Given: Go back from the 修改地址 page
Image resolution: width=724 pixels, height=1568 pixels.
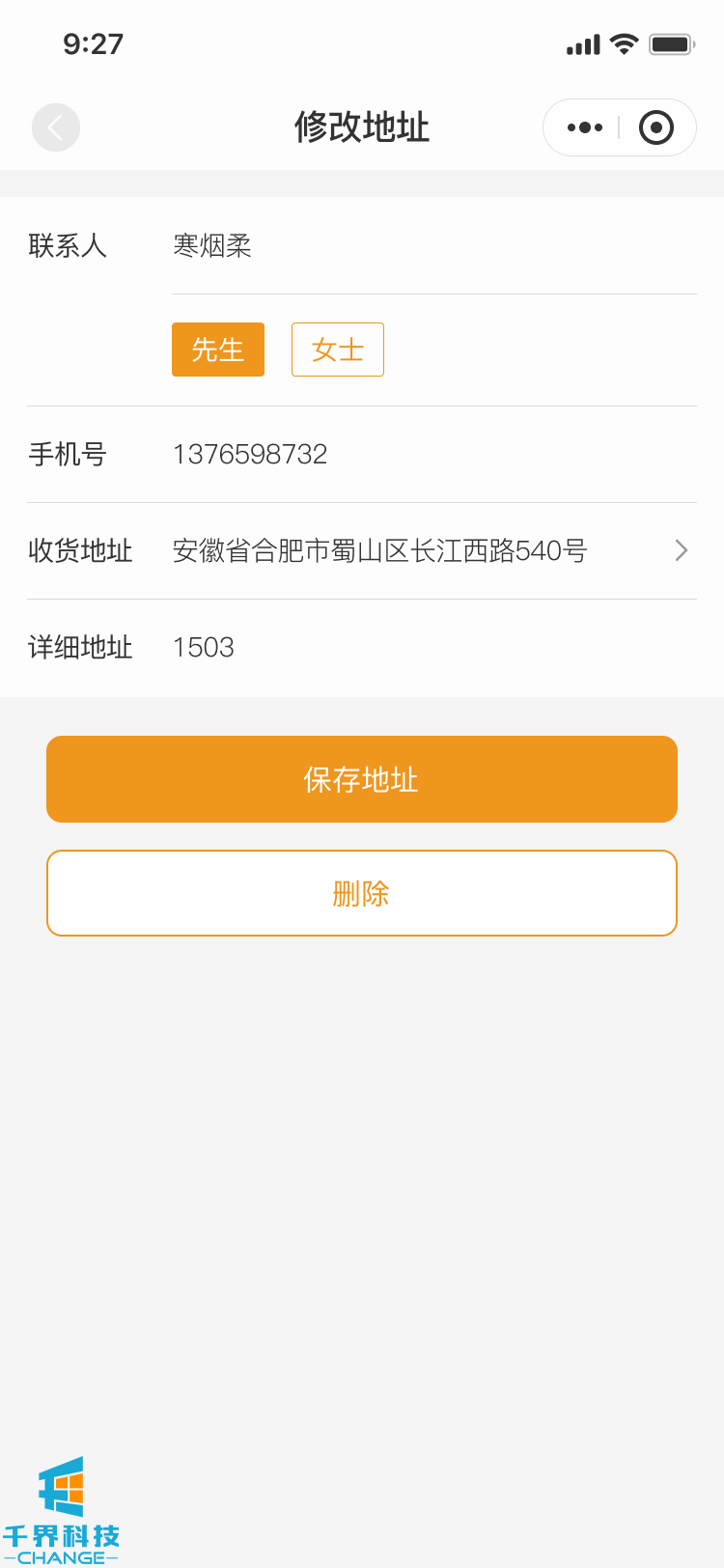Looking at the screenshot, I should point(56,127).
